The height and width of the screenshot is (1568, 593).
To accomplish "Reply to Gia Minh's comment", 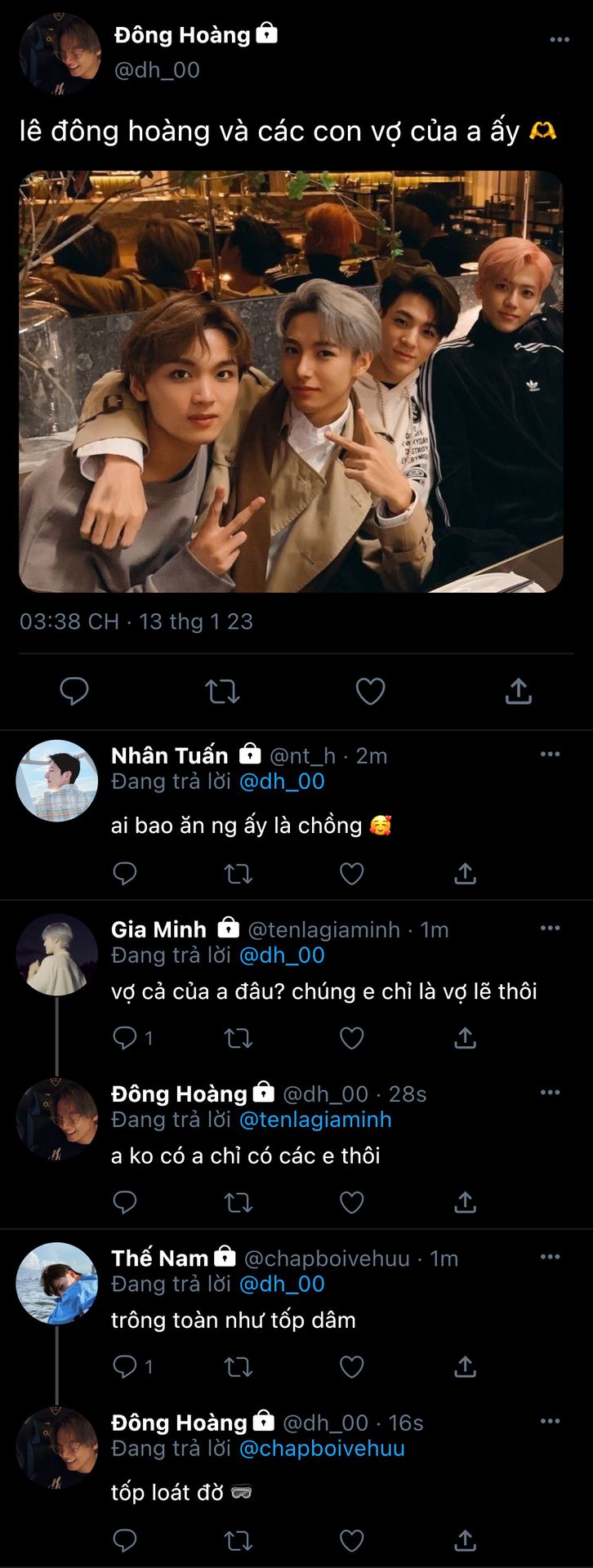I will [125, 1038].
